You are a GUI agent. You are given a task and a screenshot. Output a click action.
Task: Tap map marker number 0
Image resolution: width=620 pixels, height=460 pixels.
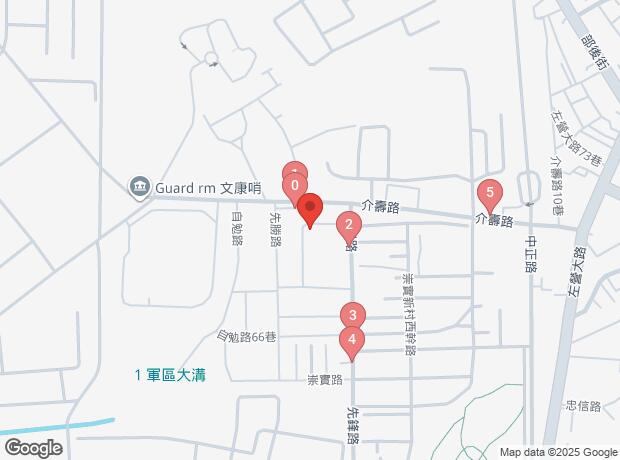tap(294, 186)
